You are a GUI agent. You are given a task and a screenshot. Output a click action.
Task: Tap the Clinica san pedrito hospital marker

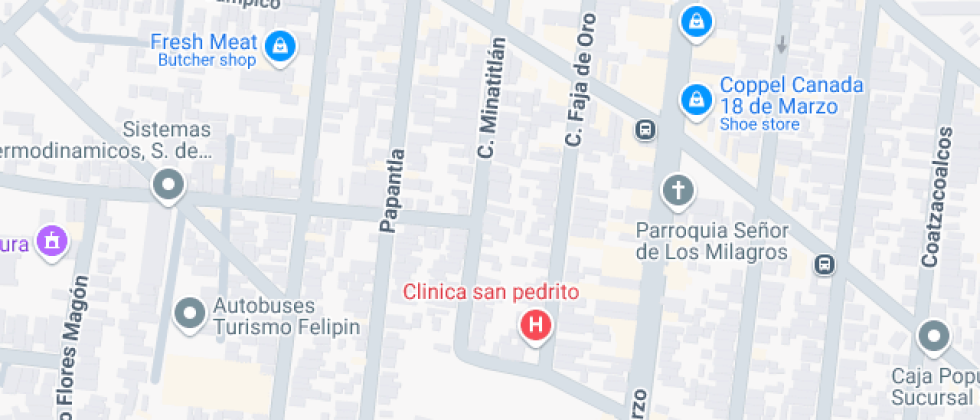tap(537, 325)
